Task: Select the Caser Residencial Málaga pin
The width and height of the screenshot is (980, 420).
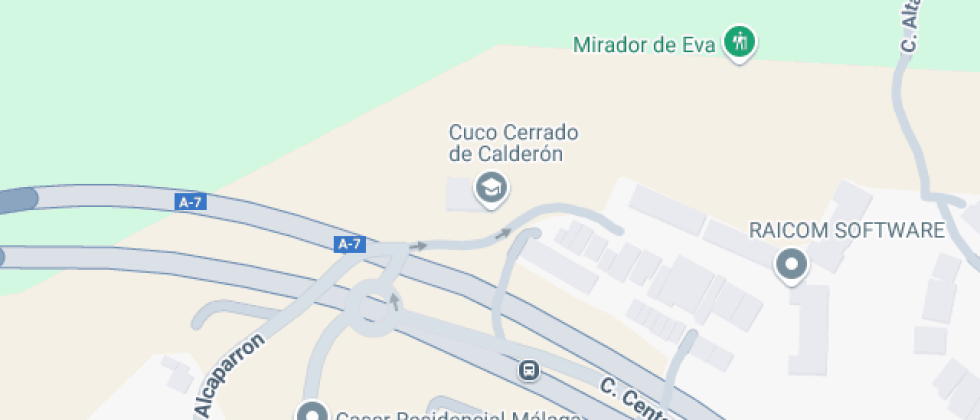Action: point(314,412)
